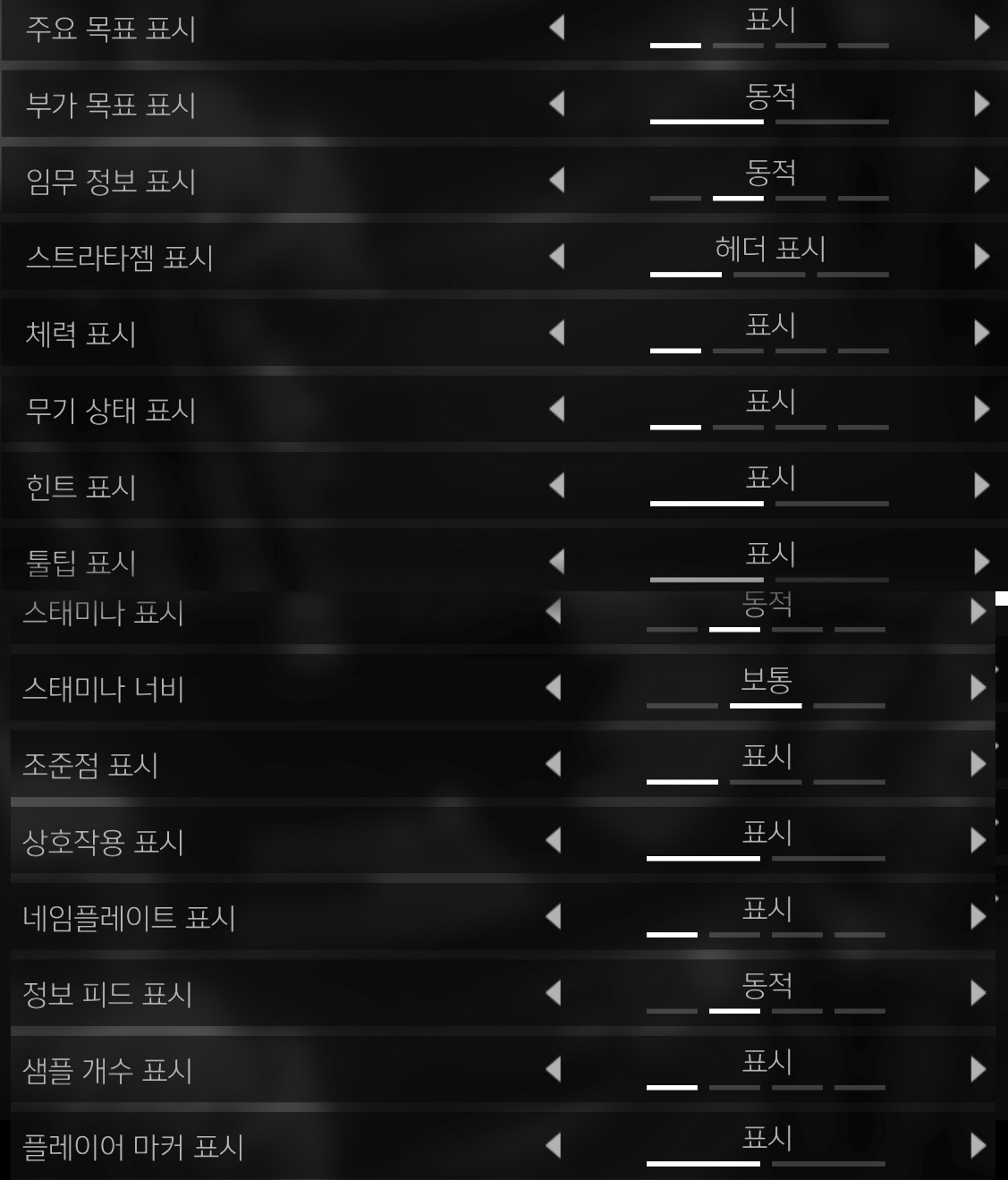Switch 샘플 개수 표시 with its right arrow
This screenshot has width=1008, height=1180.
coord(978,1069)
